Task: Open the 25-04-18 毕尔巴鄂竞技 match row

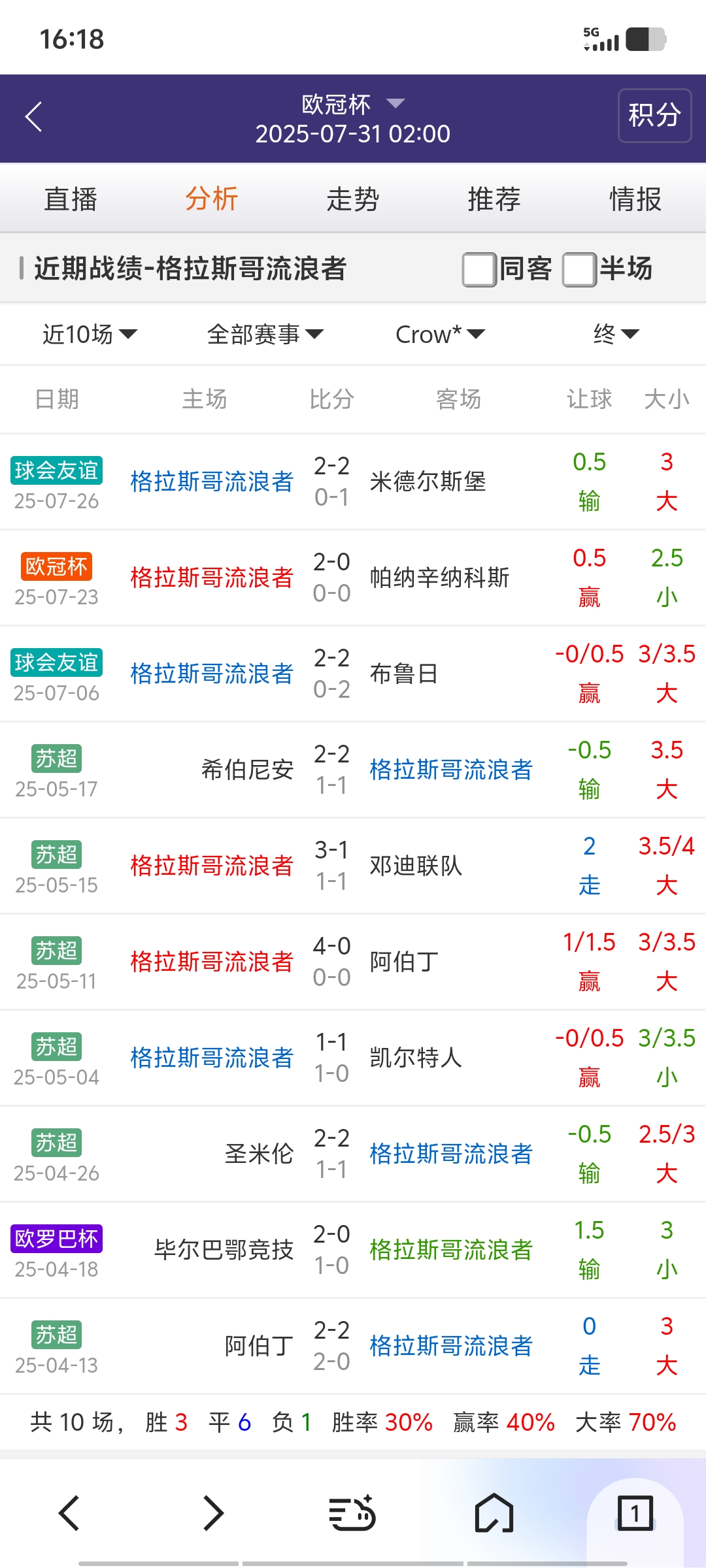Action: 353,1250
